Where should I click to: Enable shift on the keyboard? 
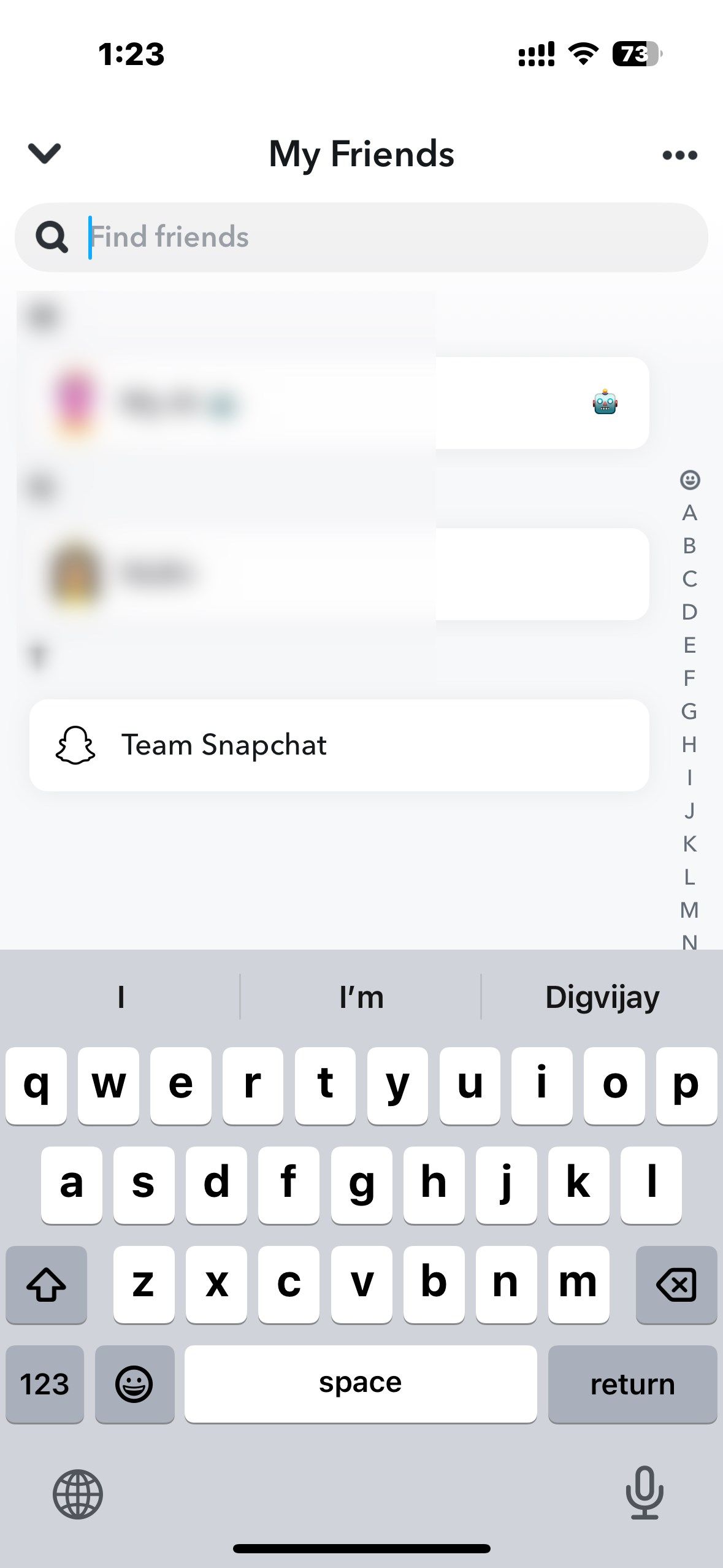coord(46,1285)
